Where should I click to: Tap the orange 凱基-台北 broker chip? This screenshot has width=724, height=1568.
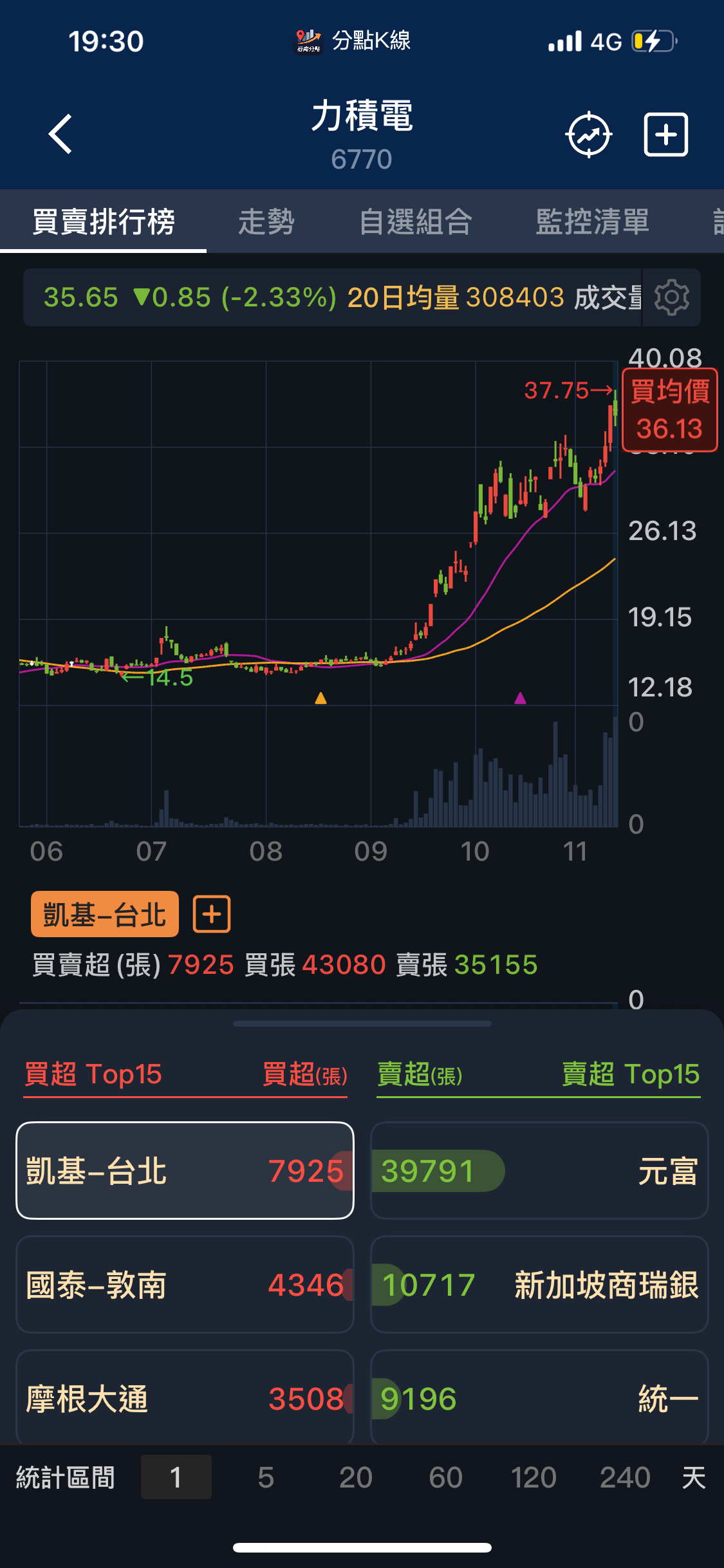104,914
